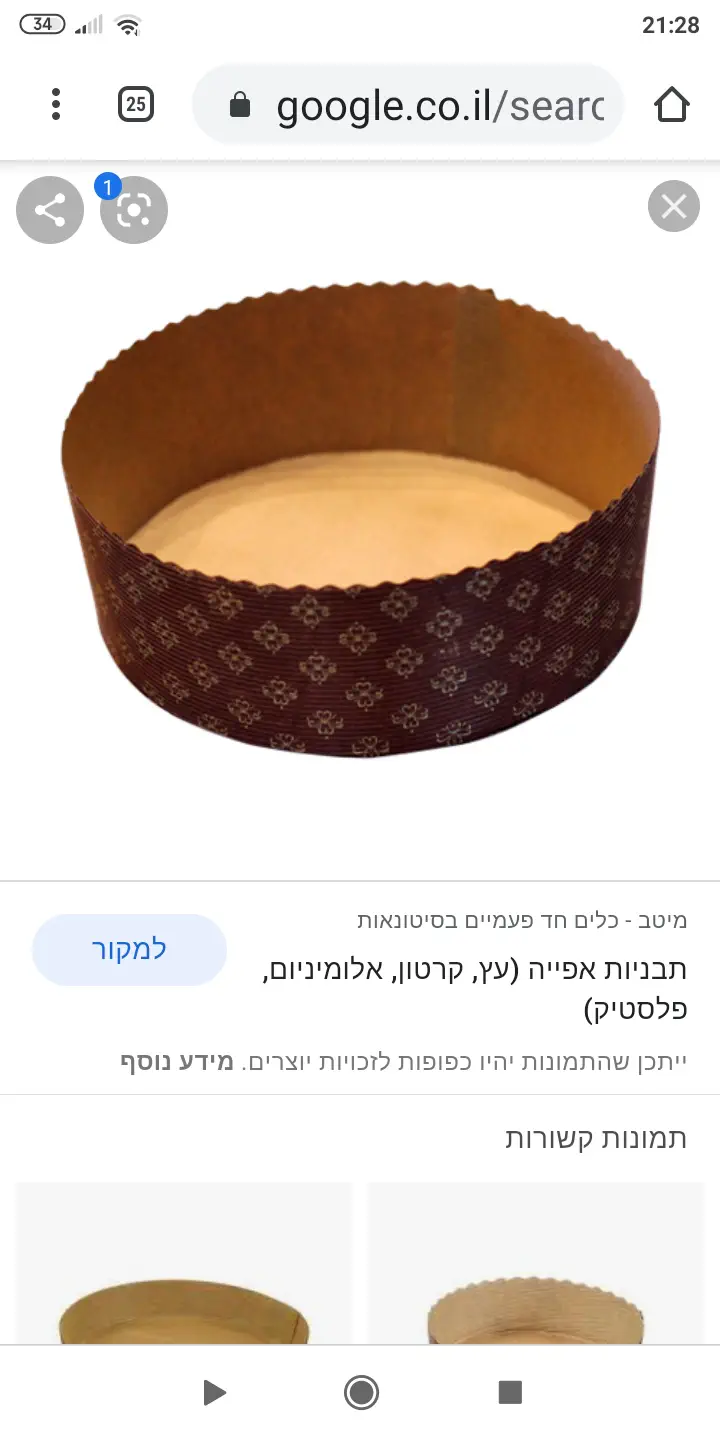Search this image with Lens
720x1440 pixels.
134,210
